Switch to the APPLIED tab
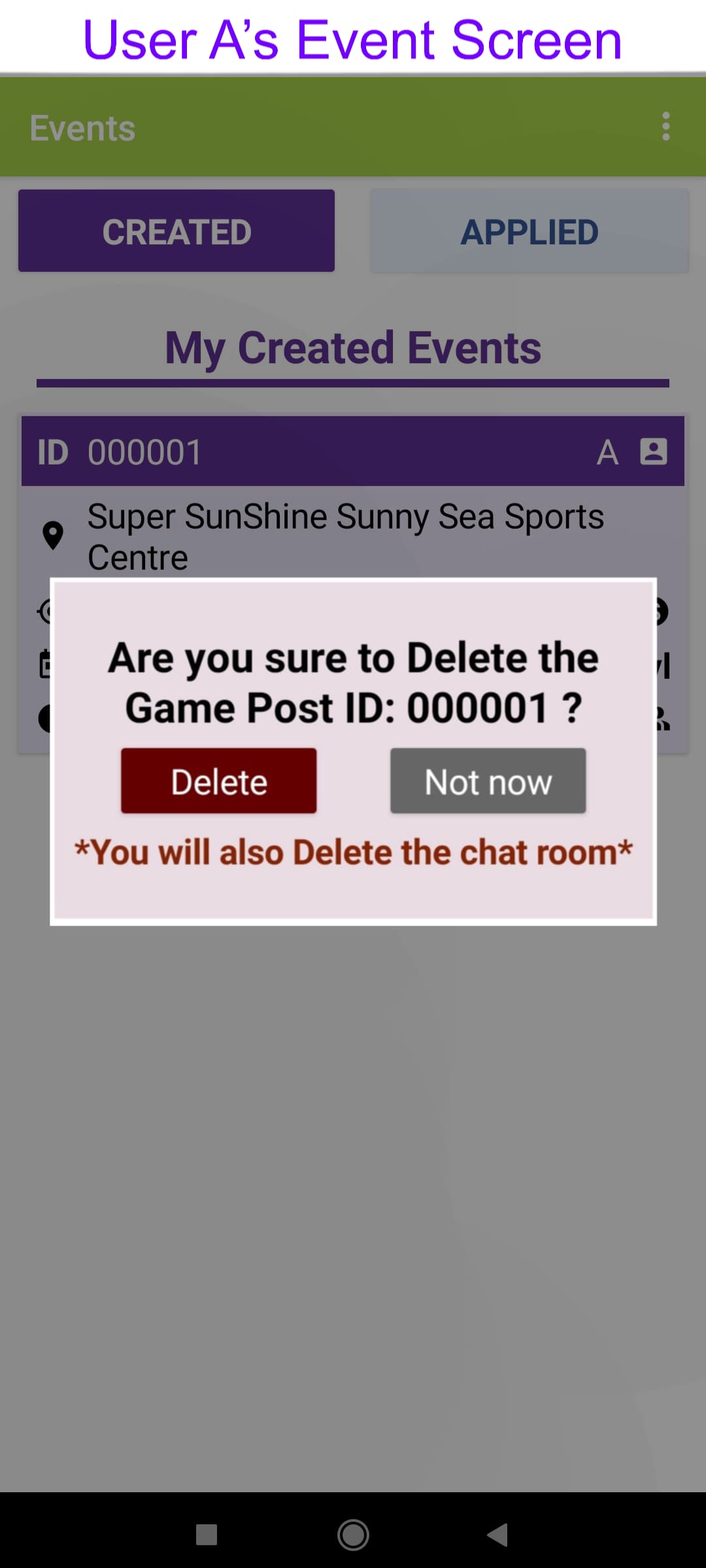Viewport: 706px width, 1568px height. click(x=529, y=231)
